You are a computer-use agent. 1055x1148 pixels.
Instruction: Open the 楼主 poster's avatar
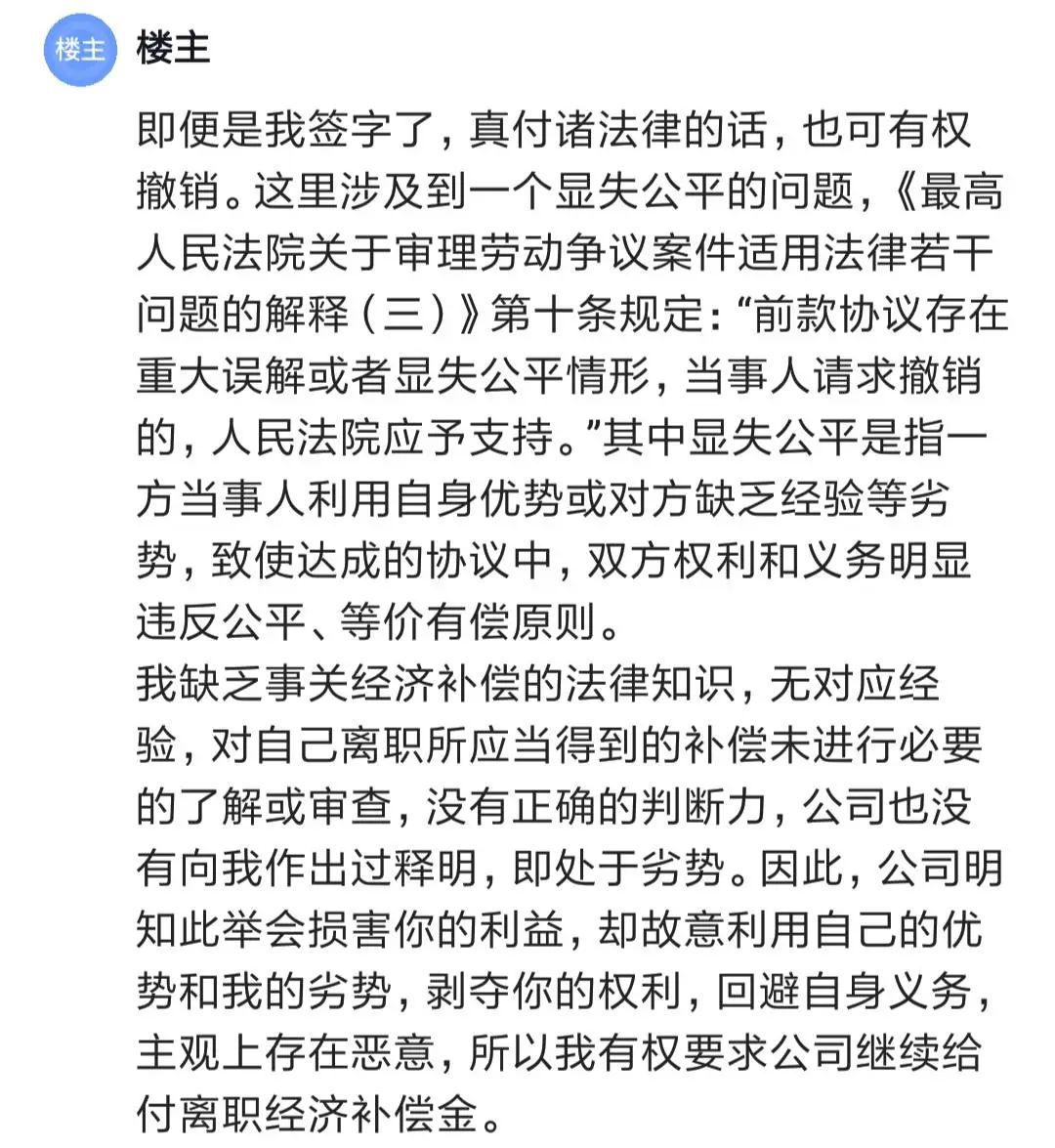point(79,49)
